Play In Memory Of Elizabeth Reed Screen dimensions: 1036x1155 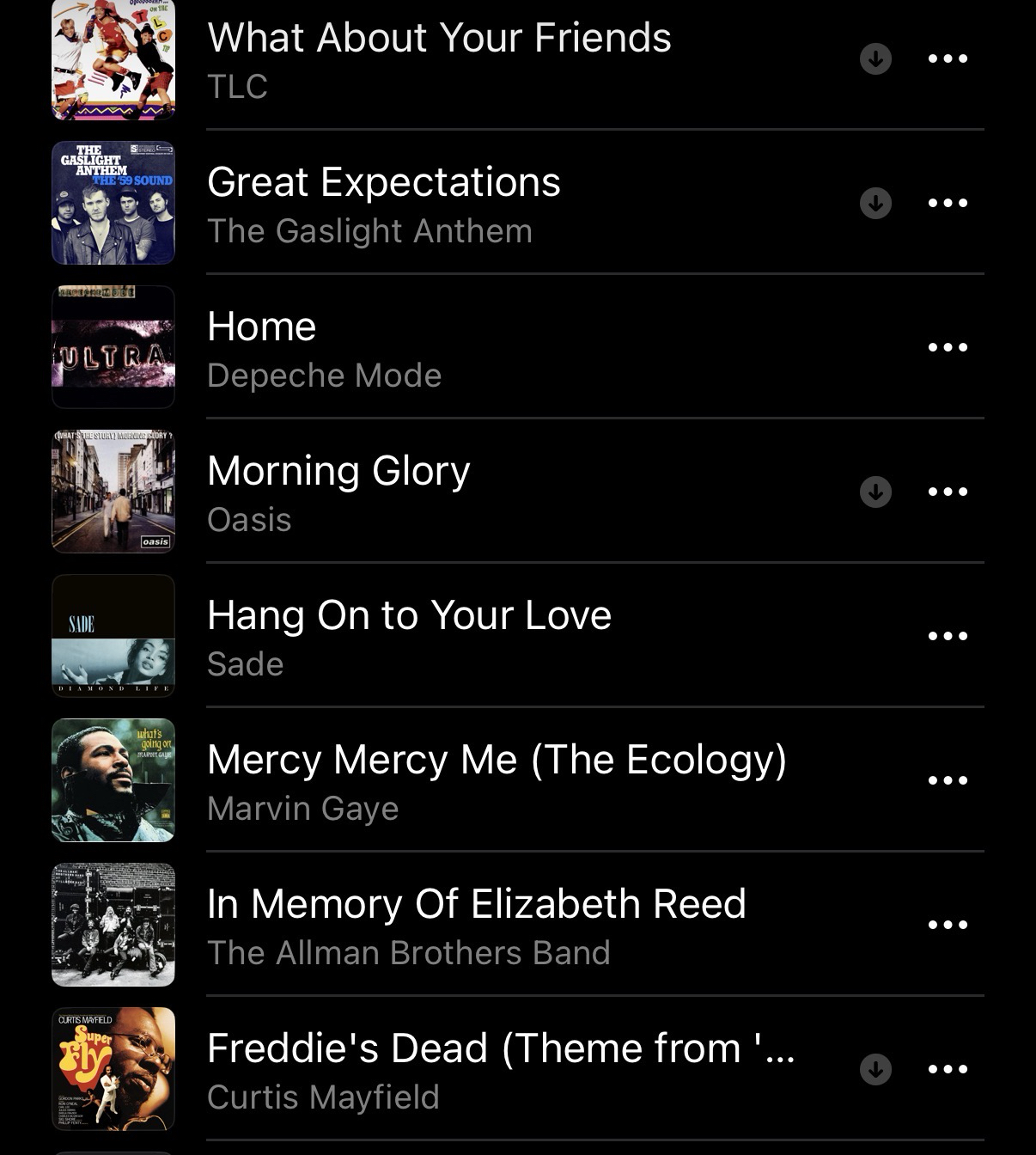coord(476,925)
